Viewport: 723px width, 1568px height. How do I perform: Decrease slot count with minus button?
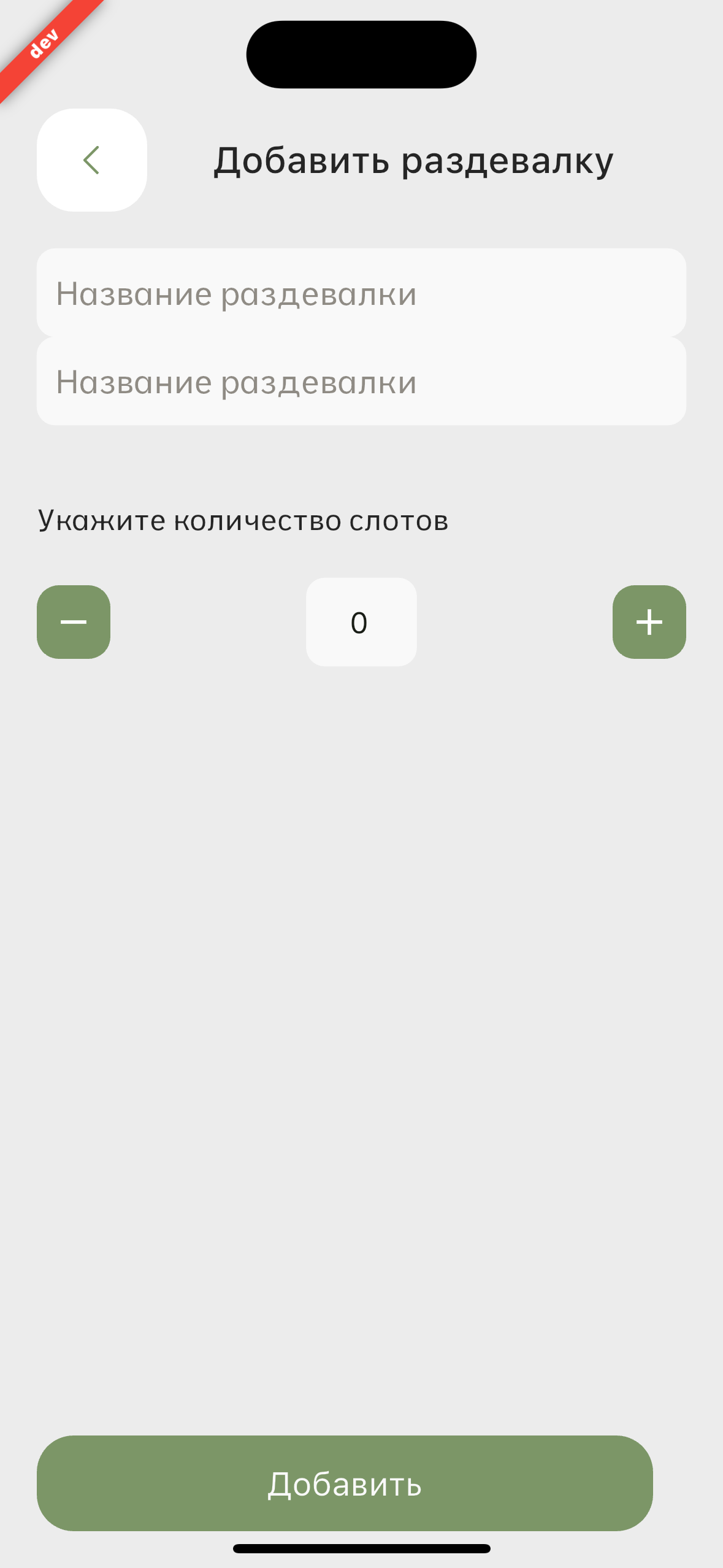click(x=74, y=622)
